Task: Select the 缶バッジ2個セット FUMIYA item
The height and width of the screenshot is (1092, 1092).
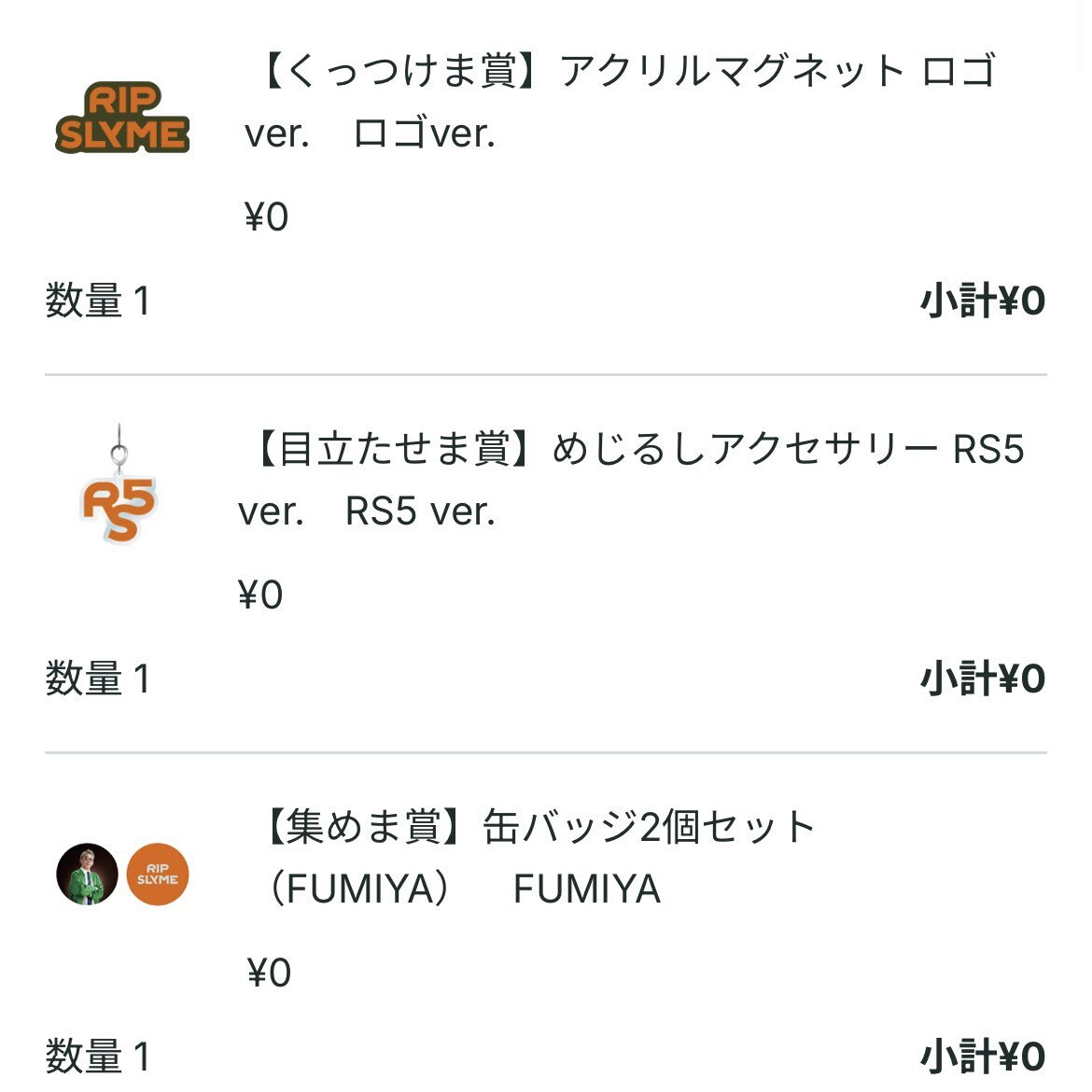Action: pyautogui.click(x=538, y=858)
